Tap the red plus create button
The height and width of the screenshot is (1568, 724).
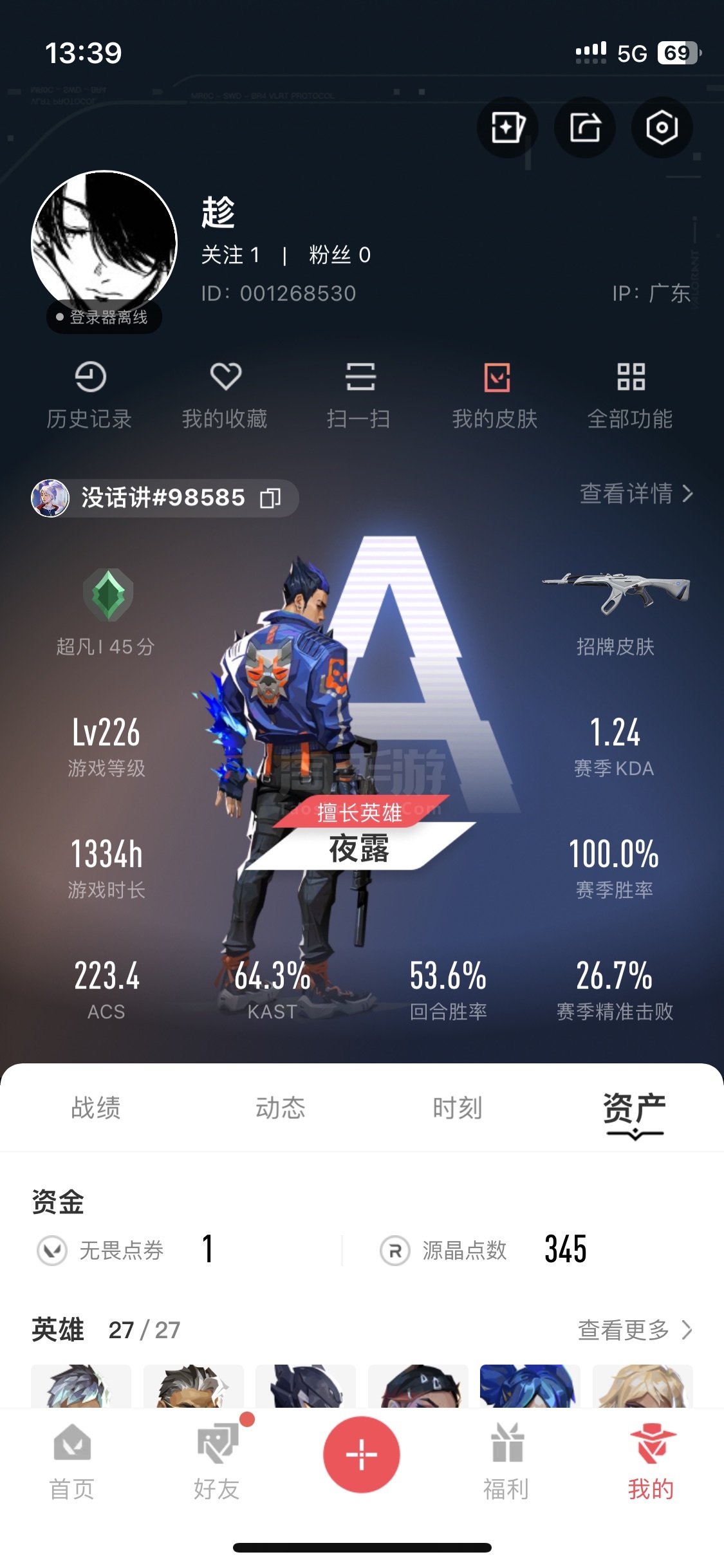tap(362, 1454)
